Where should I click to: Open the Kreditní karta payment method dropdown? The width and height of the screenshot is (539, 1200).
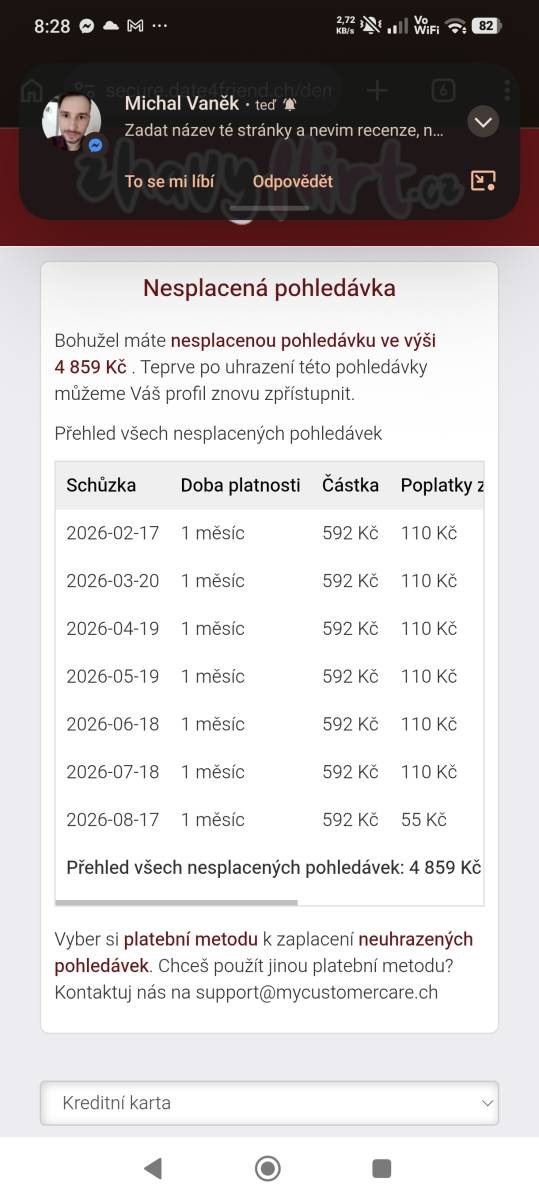click(269, 1103)
